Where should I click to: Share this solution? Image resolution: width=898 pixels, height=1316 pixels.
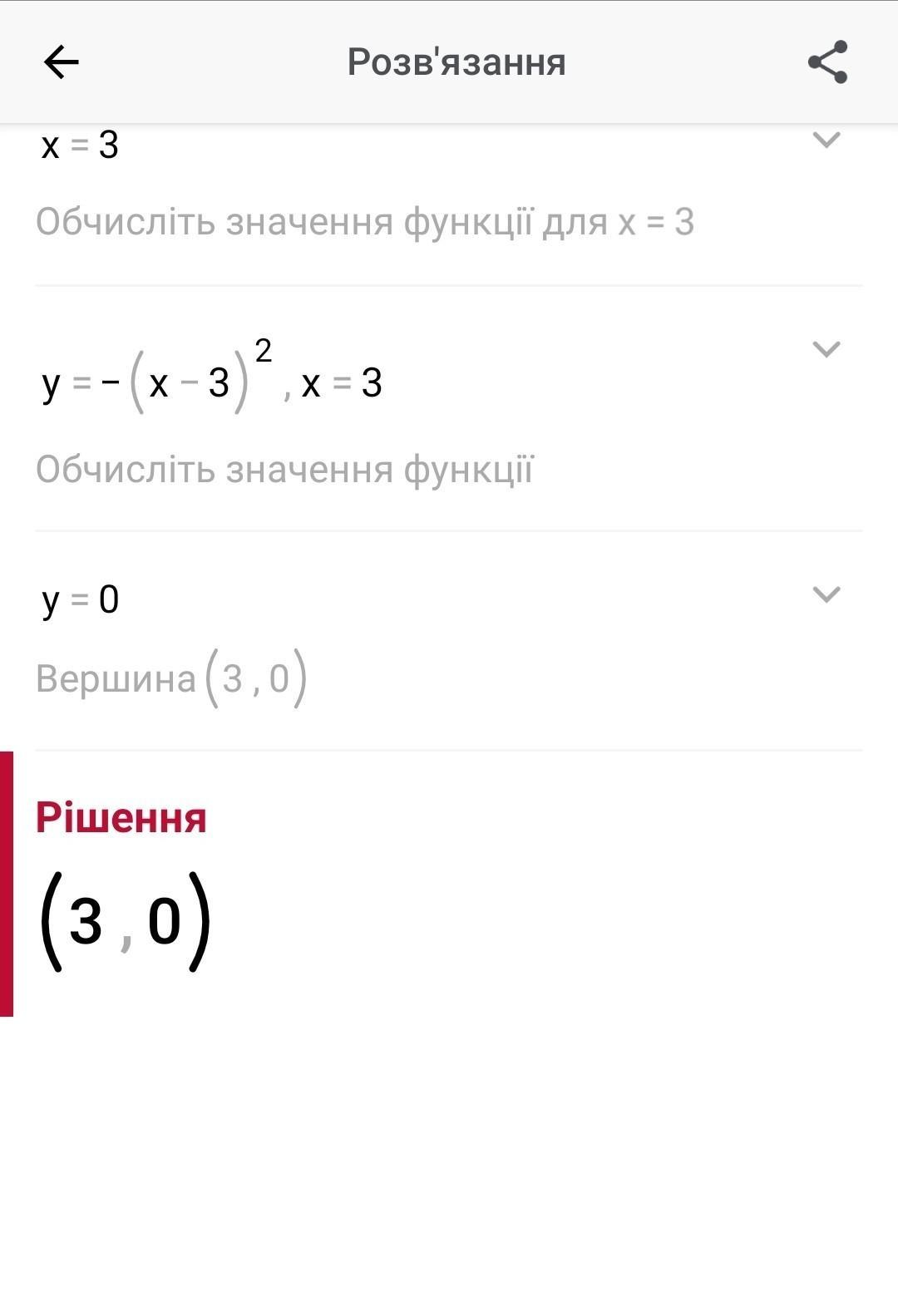[x=827, y=62]
